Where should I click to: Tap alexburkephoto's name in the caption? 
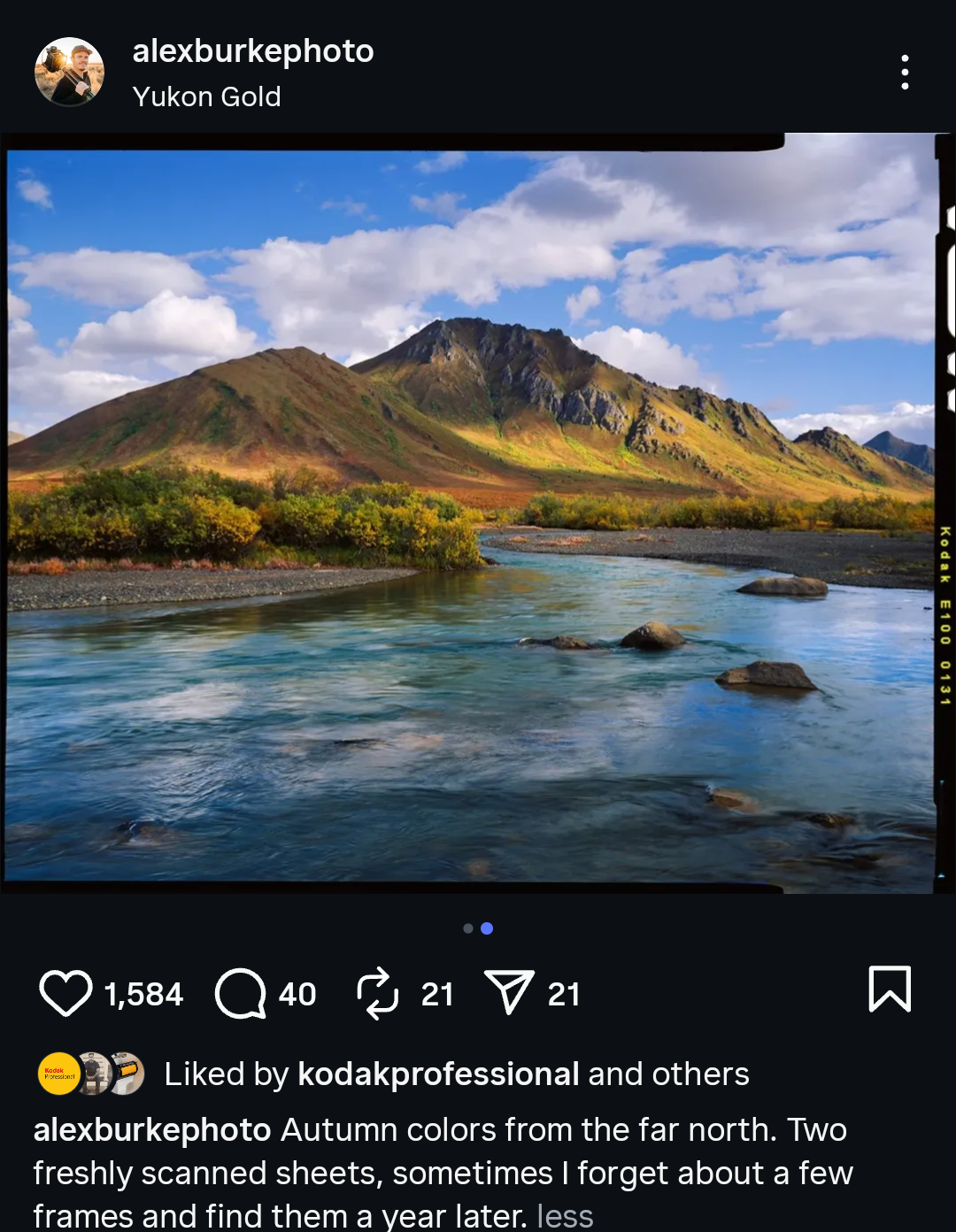(152, 1130)
